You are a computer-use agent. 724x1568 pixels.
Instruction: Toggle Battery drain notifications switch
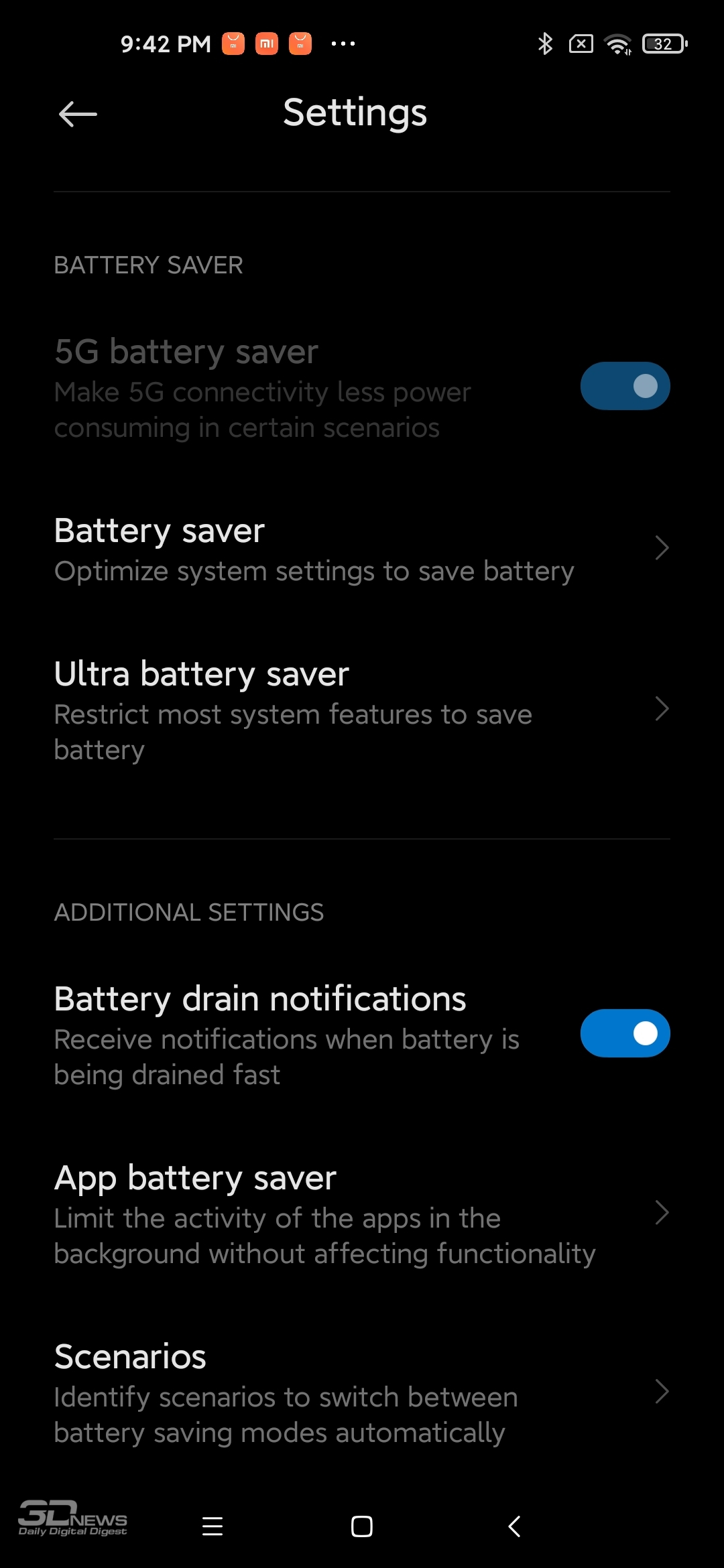[x=625, y=1033]
